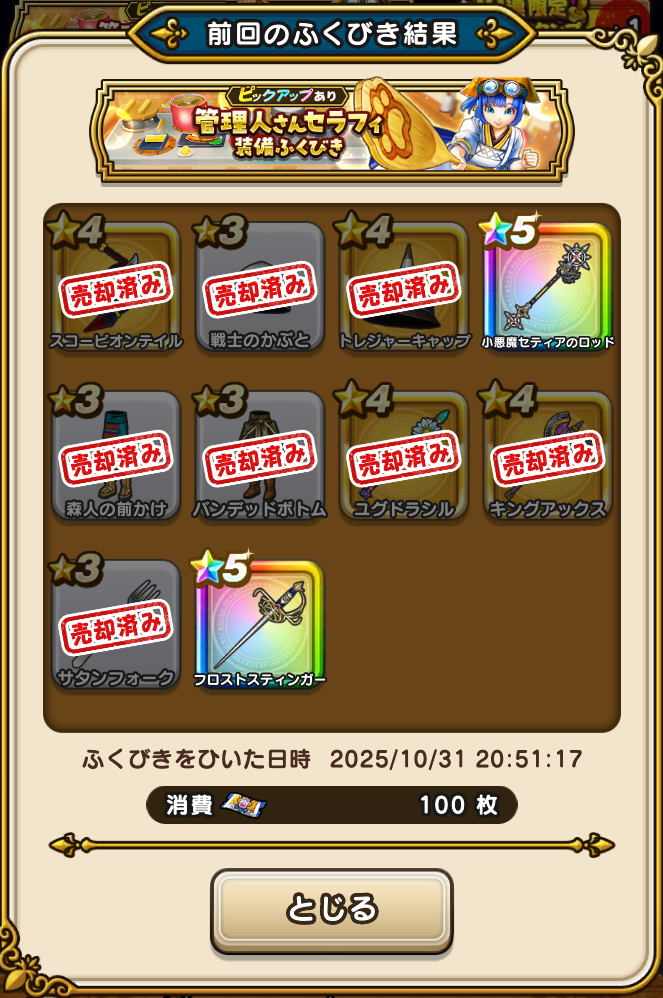This screenshot has height=998, width=663.
Task: View the sold スコーピオンテイル item
Action: pos(115,285)
